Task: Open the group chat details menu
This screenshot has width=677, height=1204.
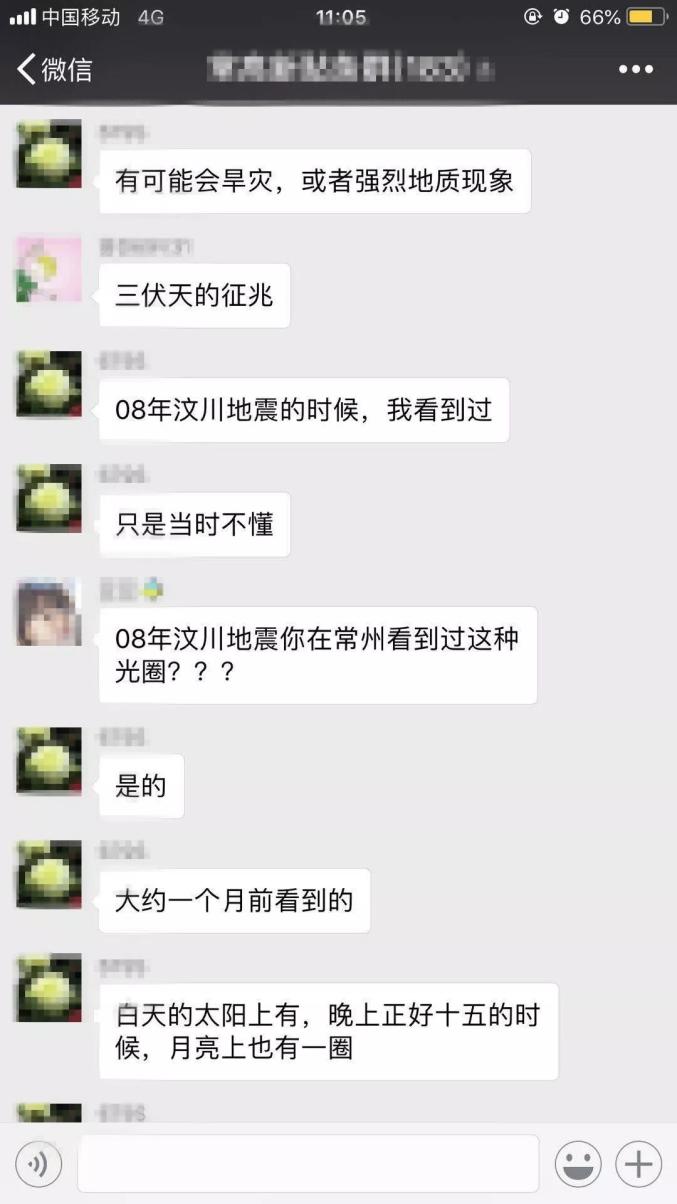Action: coord(635,70)
